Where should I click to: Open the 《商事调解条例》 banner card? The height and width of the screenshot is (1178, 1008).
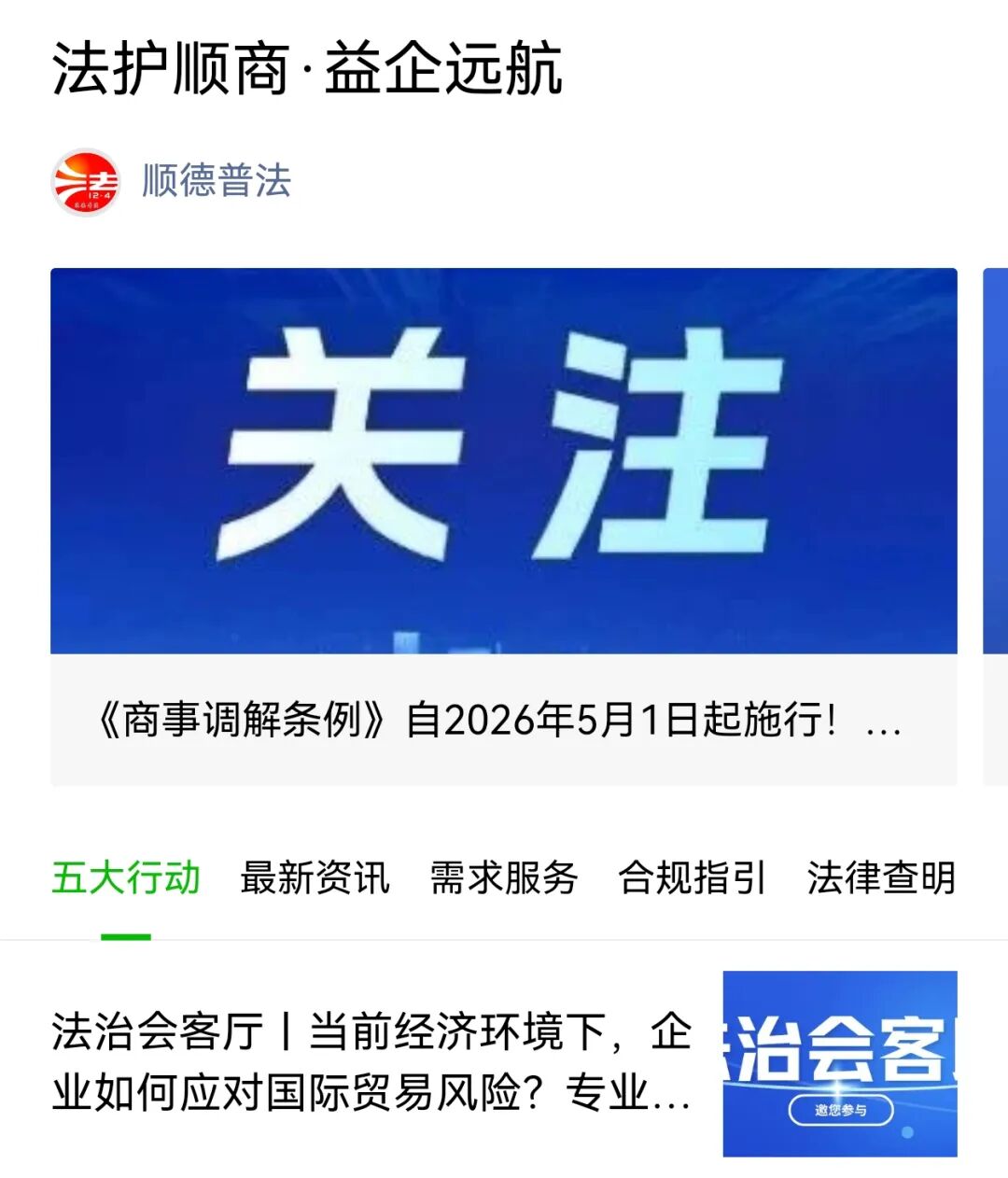tap(503, 526)
